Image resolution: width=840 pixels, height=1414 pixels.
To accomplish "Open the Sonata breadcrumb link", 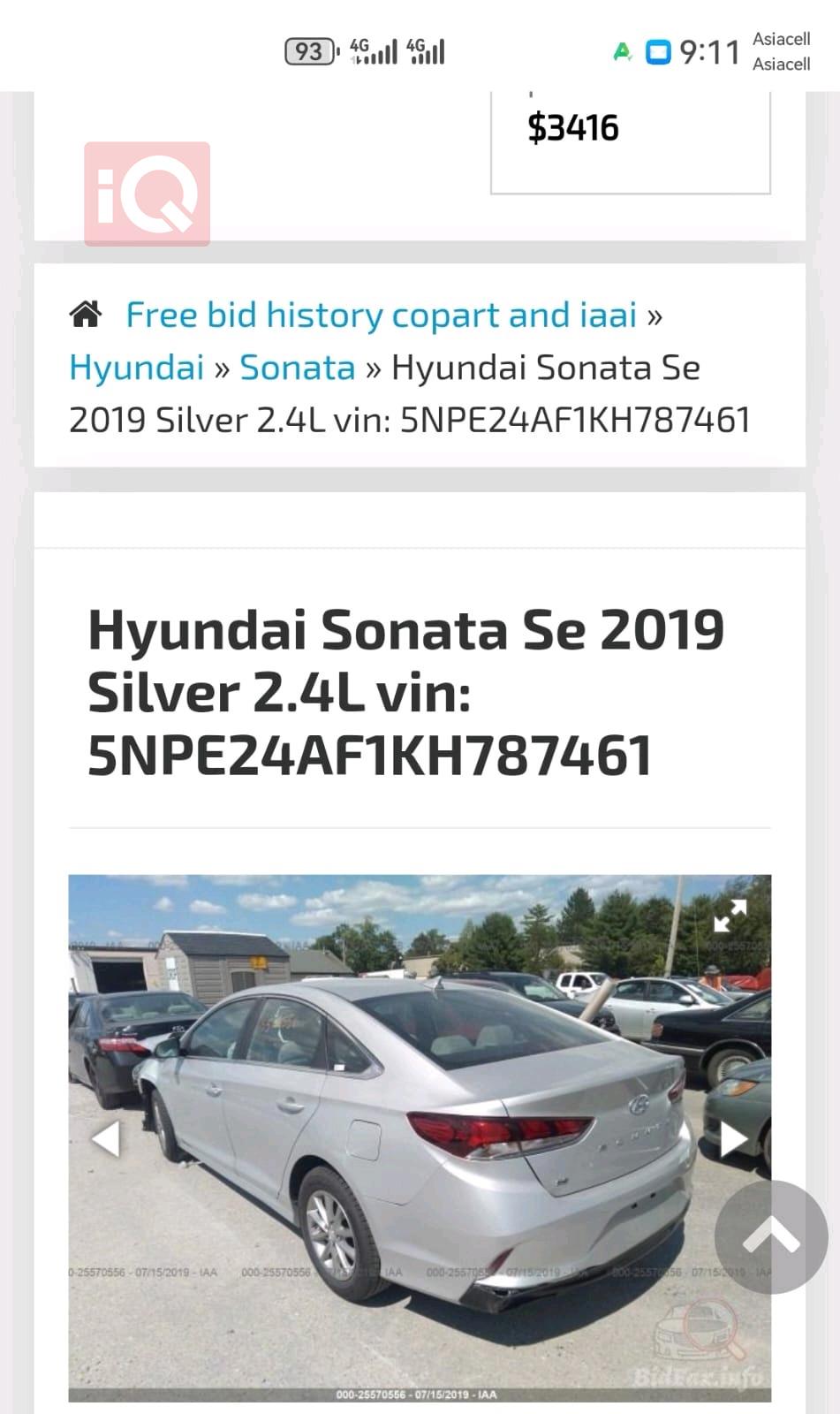I will point(297,368).
